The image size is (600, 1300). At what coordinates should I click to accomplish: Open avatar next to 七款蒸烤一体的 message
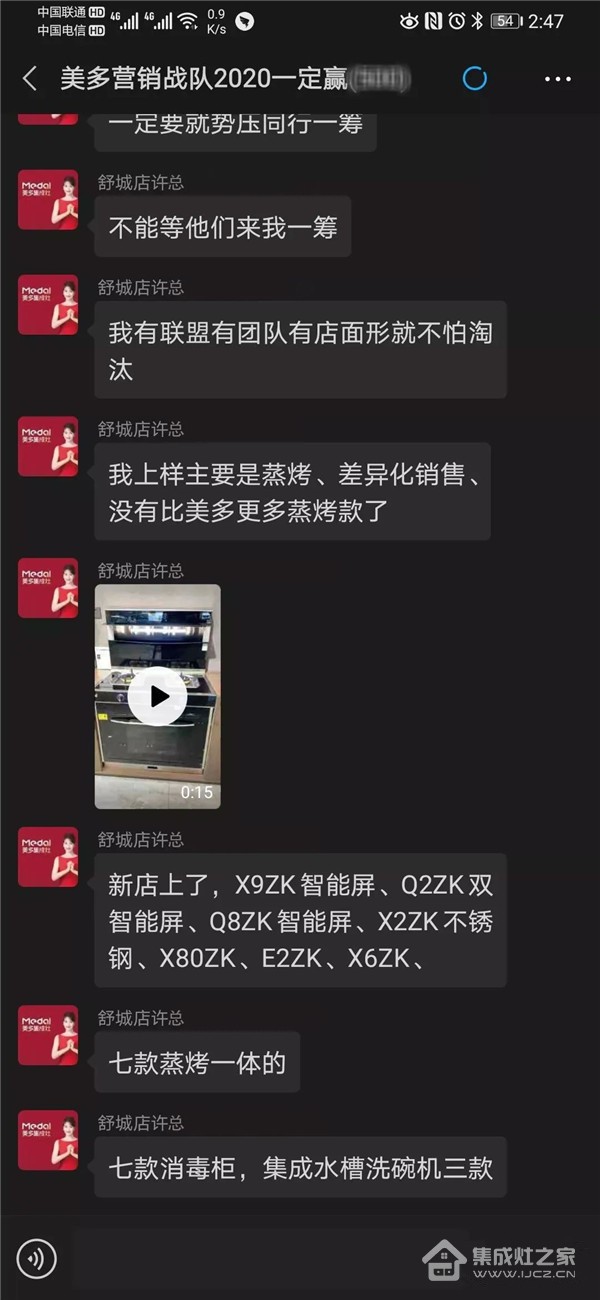click(x=48, y=1035)
